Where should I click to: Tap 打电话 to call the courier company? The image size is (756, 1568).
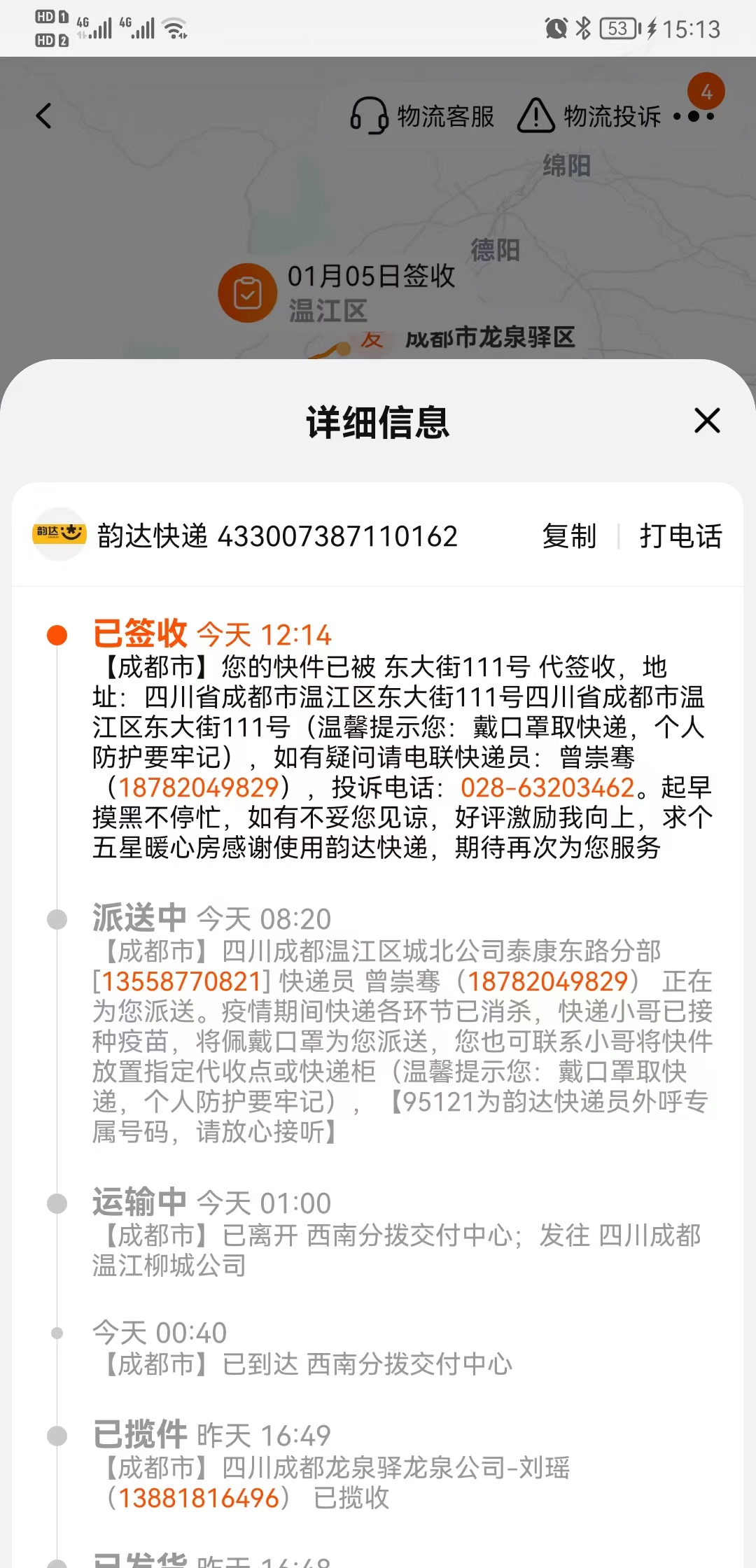coord(680,536)
